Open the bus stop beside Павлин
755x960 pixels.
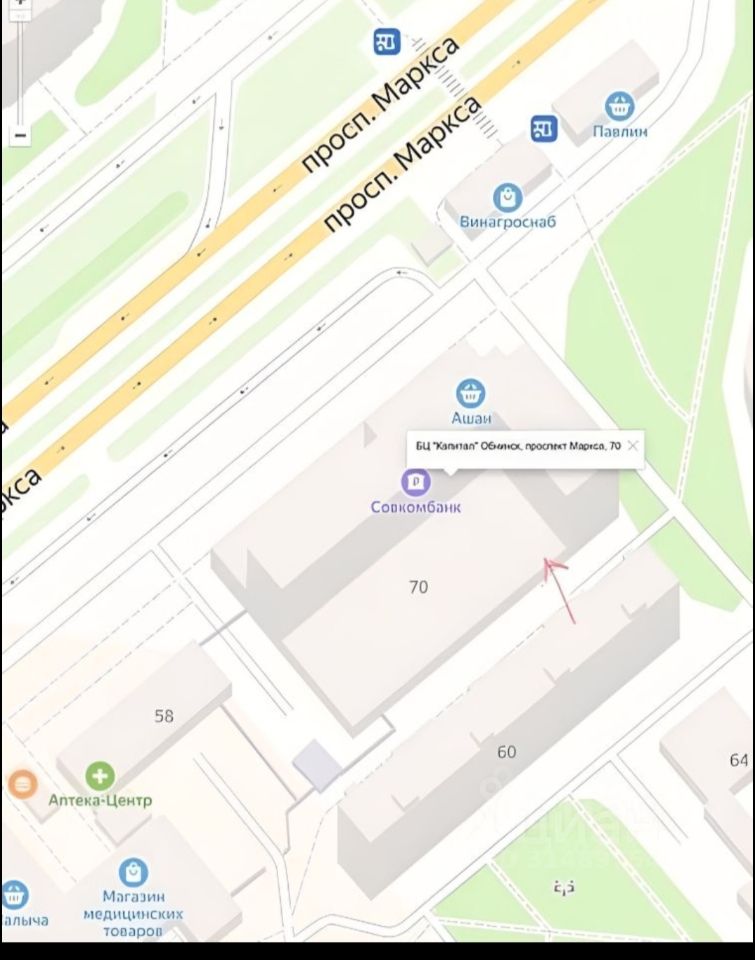coord(544,128)
